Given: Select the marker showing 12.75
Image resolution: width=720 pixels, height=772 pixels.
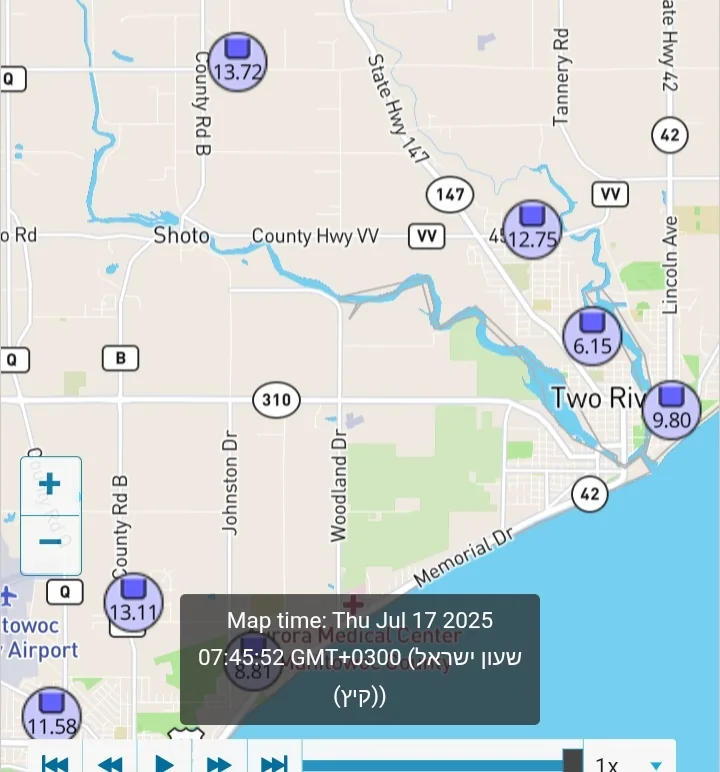Looking at the screenshot, I should pos(532,229).
